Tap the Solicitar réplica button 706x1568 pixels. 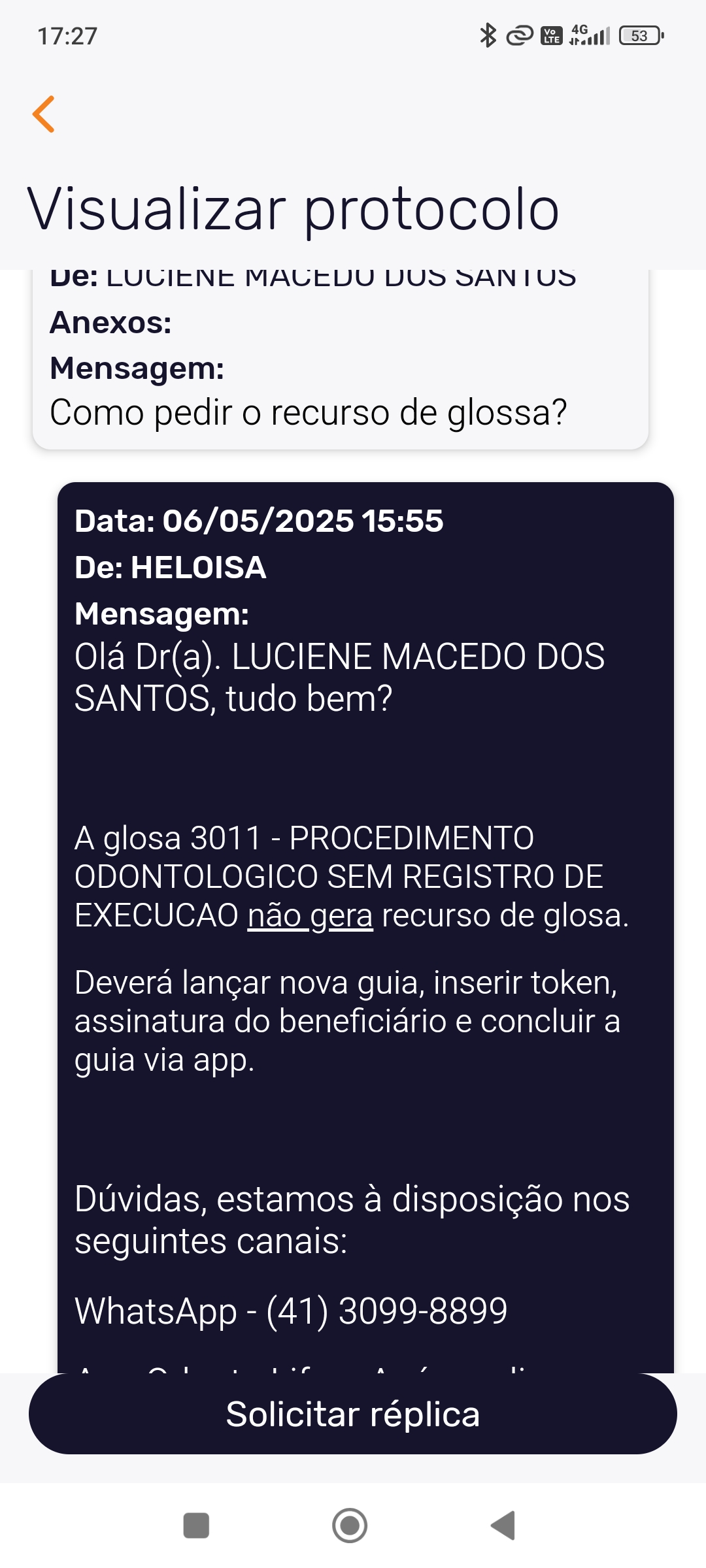pyautogui.click(x=353, y=1414)
